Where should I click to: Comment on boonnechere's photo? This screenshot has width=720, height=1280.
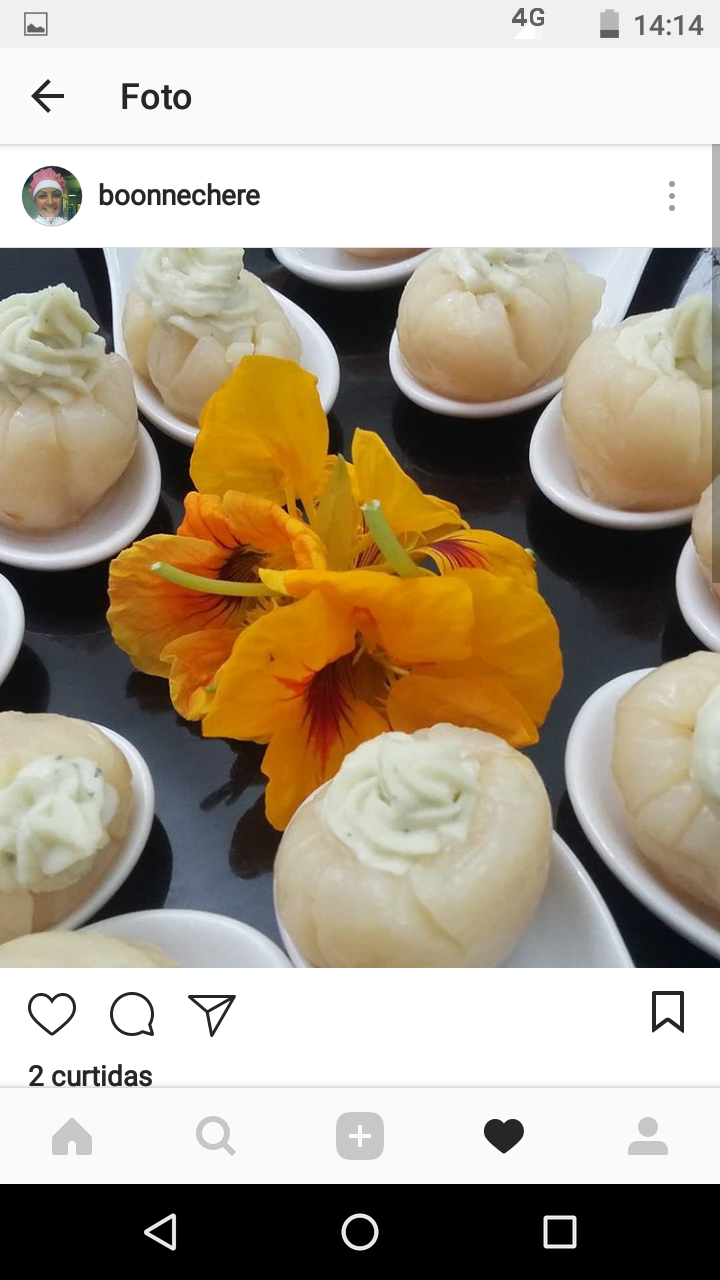[132, 1014]
